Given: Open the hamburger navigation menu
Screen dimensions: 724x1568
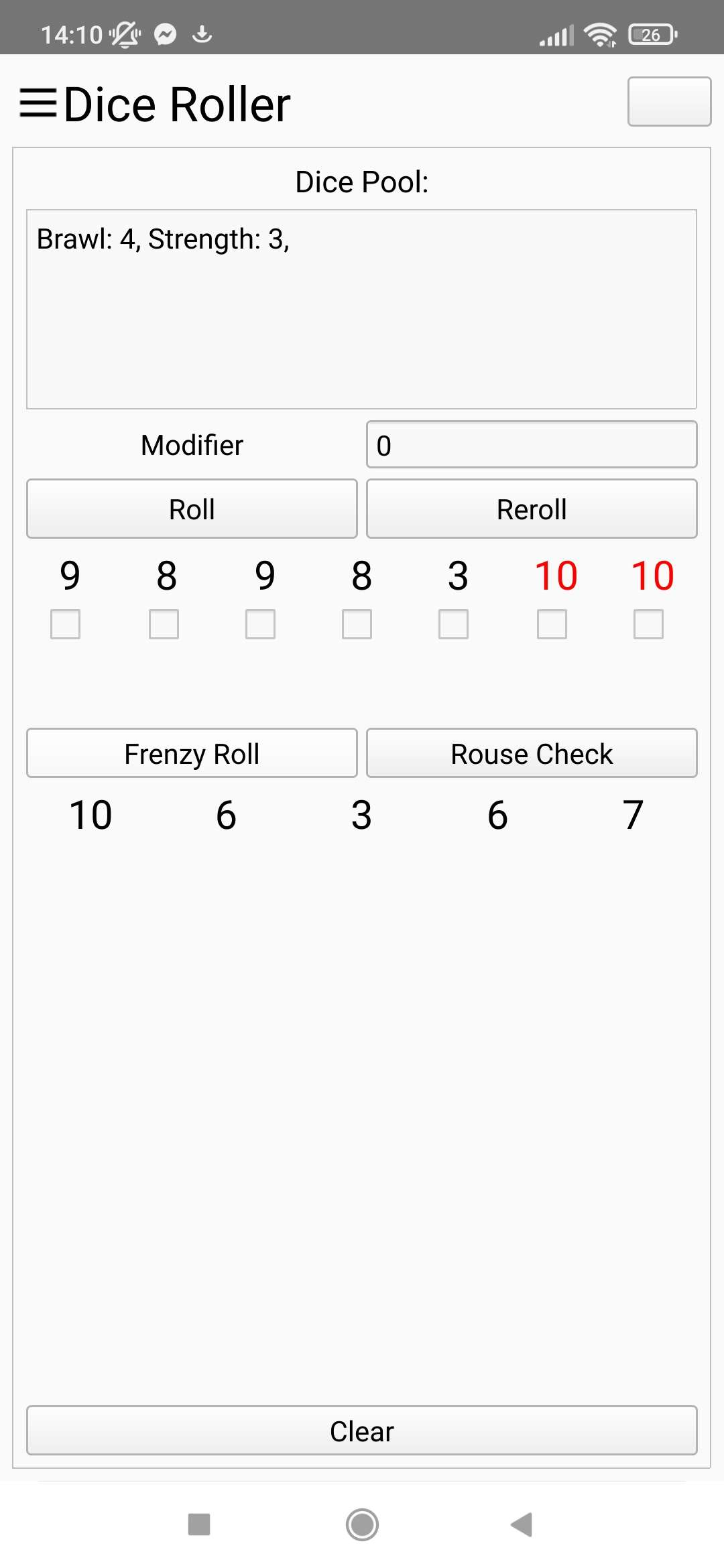Looking at the screenshot, I should click(x=38, y=103).
